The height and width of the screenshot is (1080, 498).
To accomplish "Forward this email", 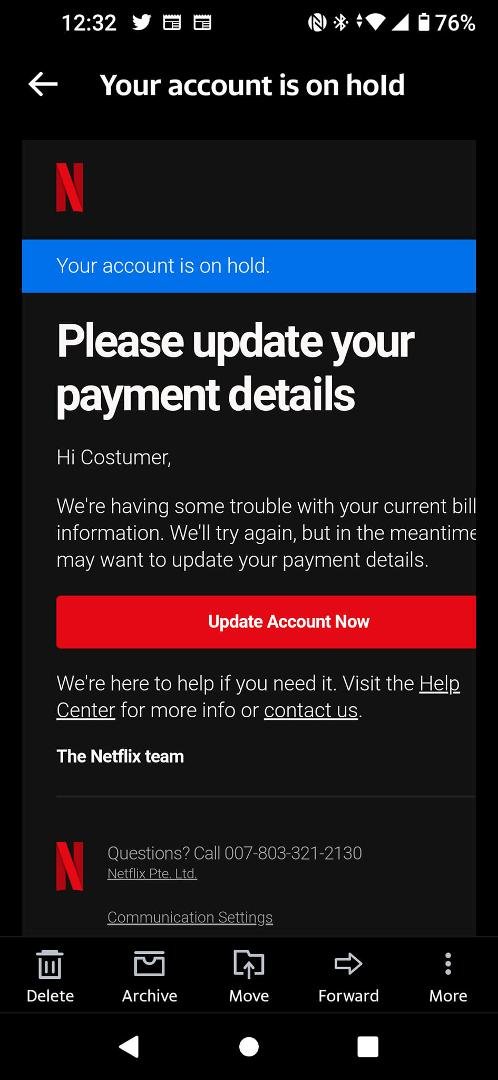I will click(349, 976).
